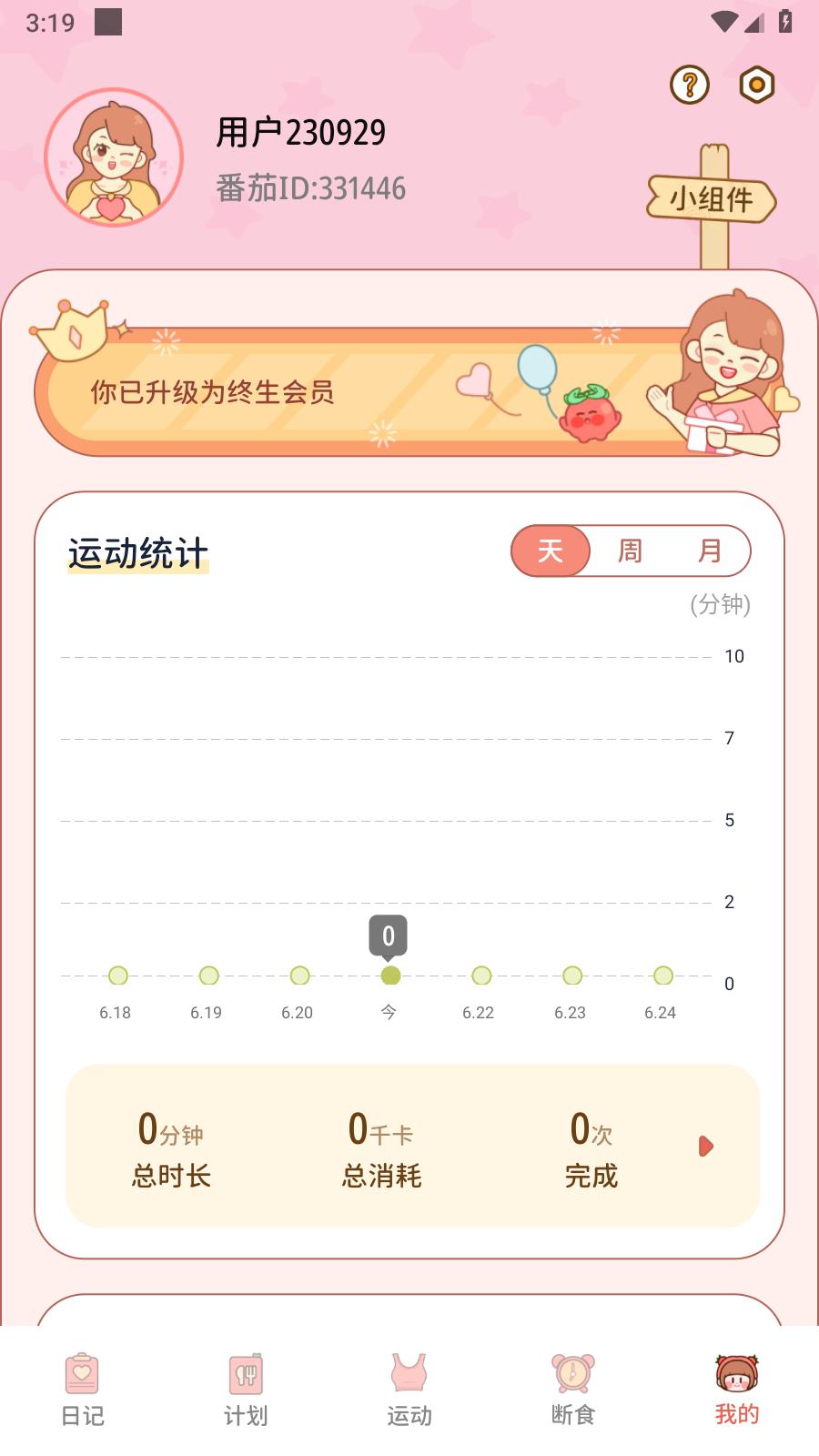Screen dimensions: 819x1456
Task: Switch exercise stats to 月 view
Action: point(710,551)
